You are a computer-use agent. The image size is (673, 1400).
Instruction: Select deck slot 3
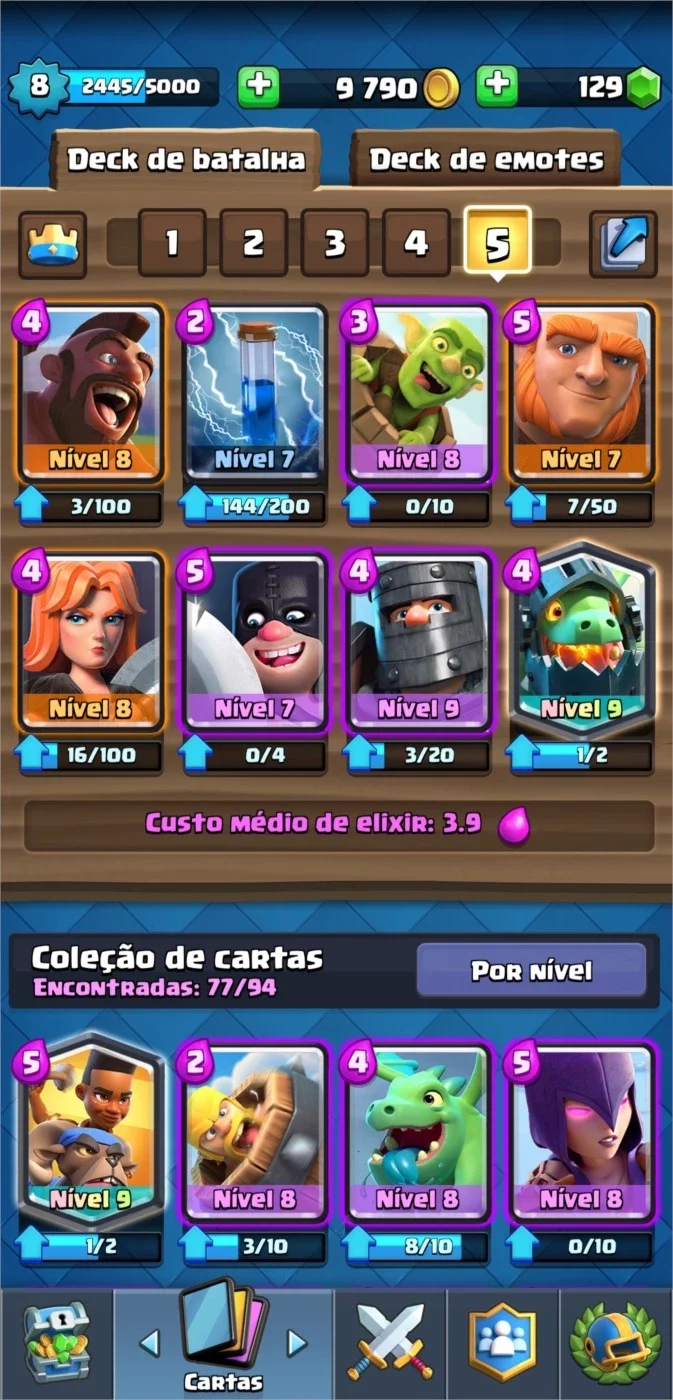pyautogui.click(x=335, y=243)
